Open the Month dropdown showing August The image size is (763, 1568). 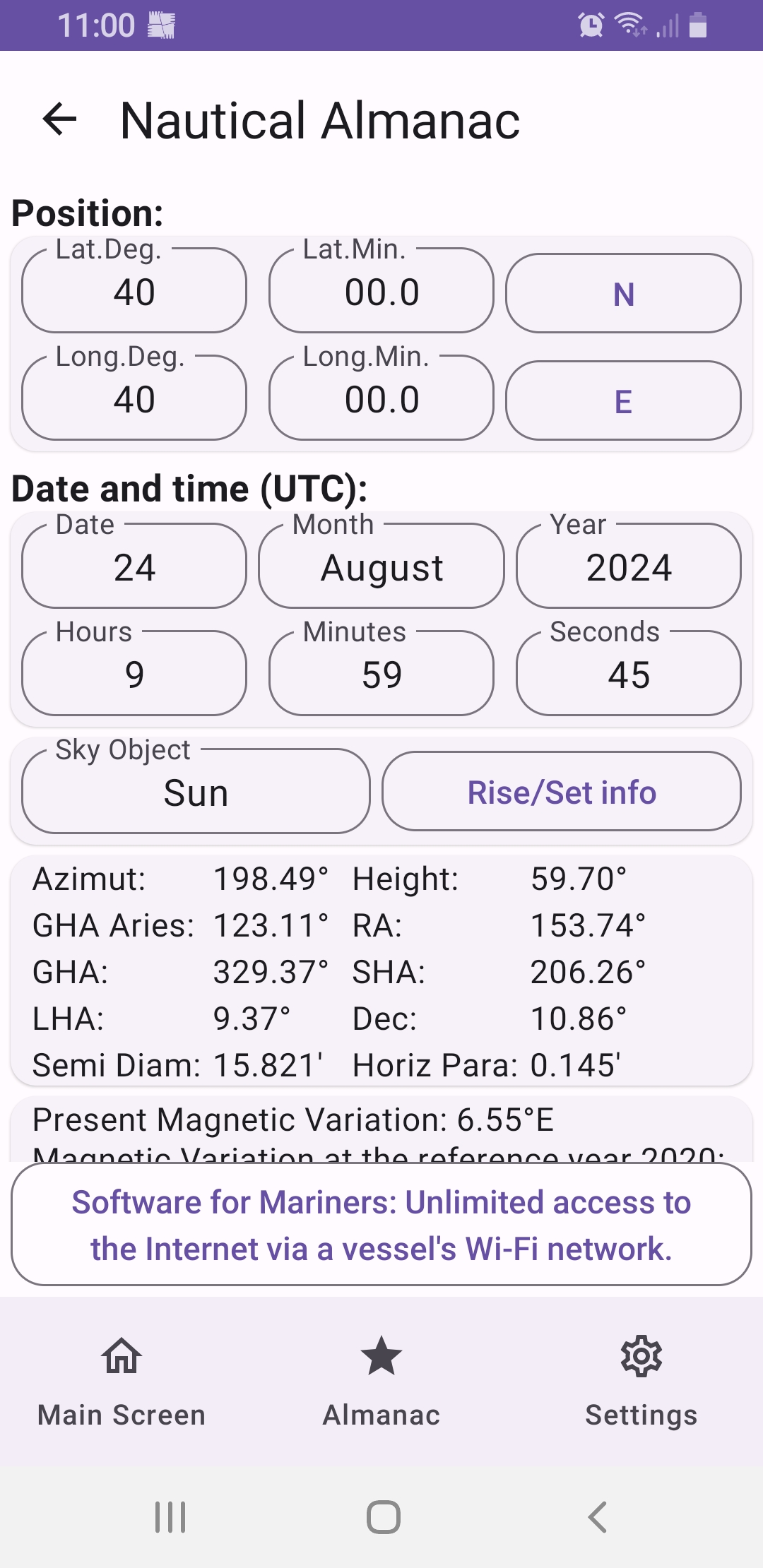pos(381,567)
